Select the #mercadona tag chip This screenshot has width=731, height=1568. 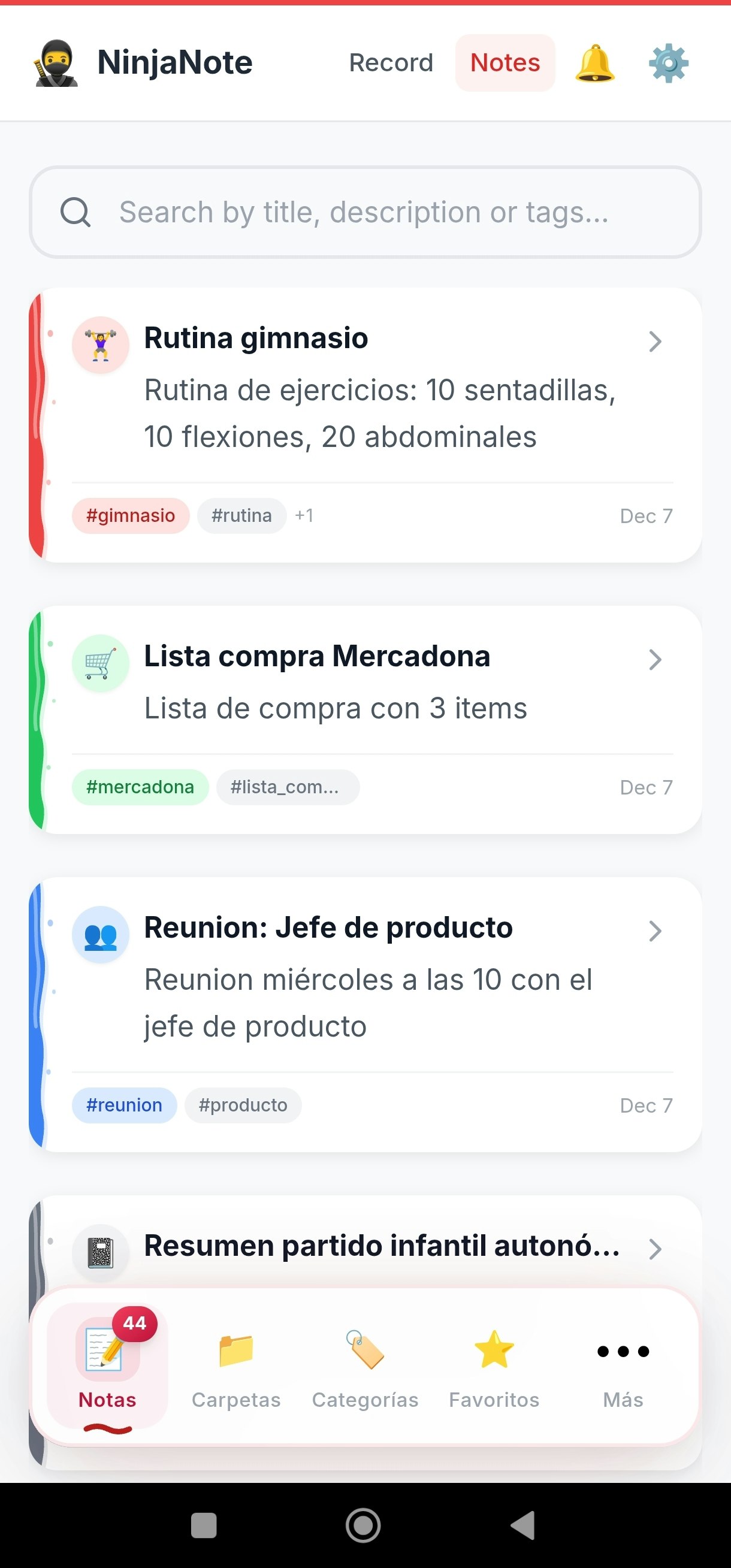coord(140,787)
